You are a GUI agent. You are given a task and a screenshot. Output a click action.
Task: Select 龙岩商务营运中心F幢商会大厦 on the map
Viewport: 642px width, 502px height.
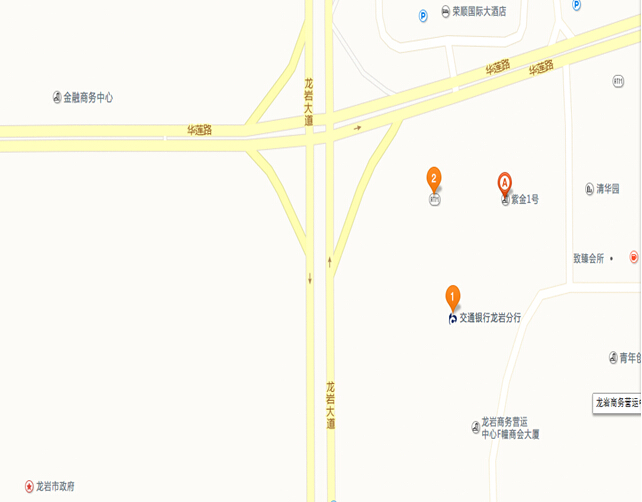click(510, 428)
